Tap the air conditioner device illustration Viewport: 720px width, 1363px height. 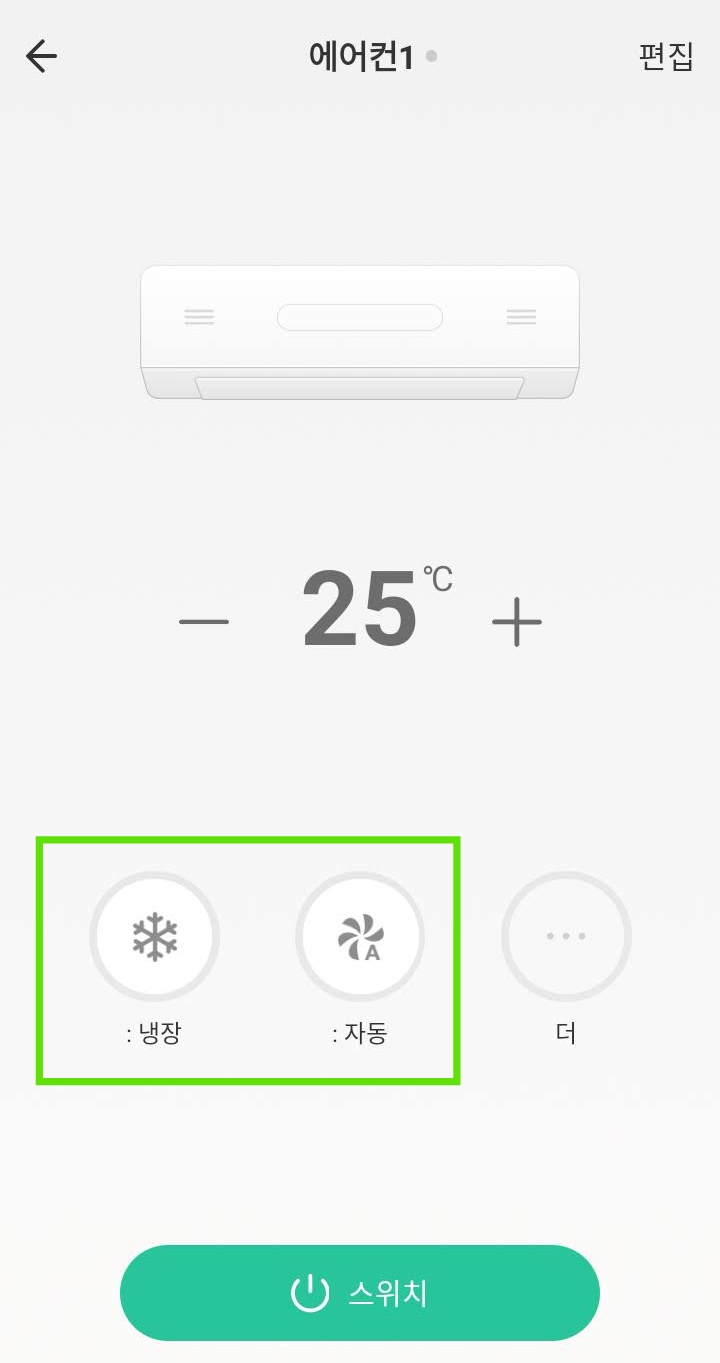coord(360,330)
